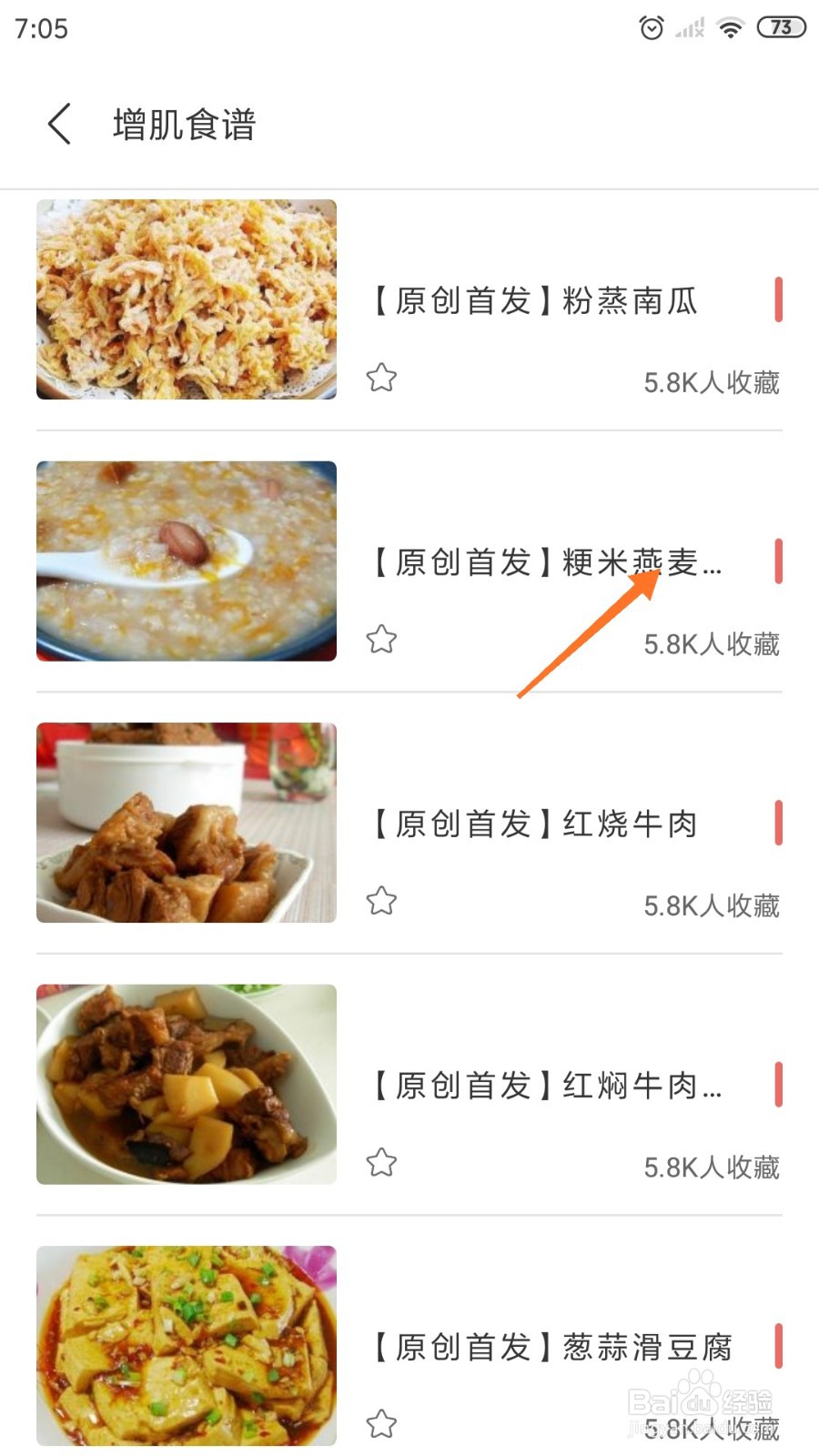Tap the star under 红烧牛肉
Screen dimensions: 819x1456
pyautogui.click(x=381, y=901)
